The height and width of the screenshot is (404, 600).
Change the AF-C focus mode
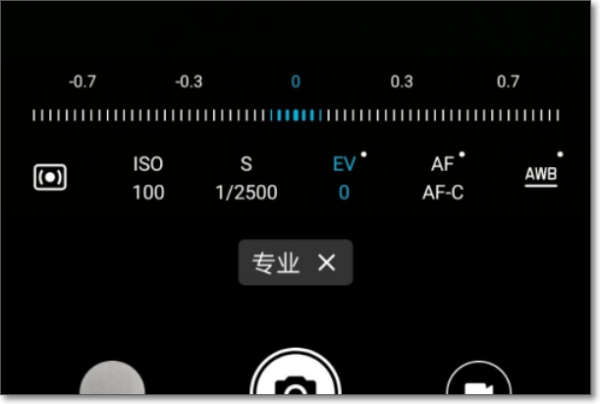(443, 178)
